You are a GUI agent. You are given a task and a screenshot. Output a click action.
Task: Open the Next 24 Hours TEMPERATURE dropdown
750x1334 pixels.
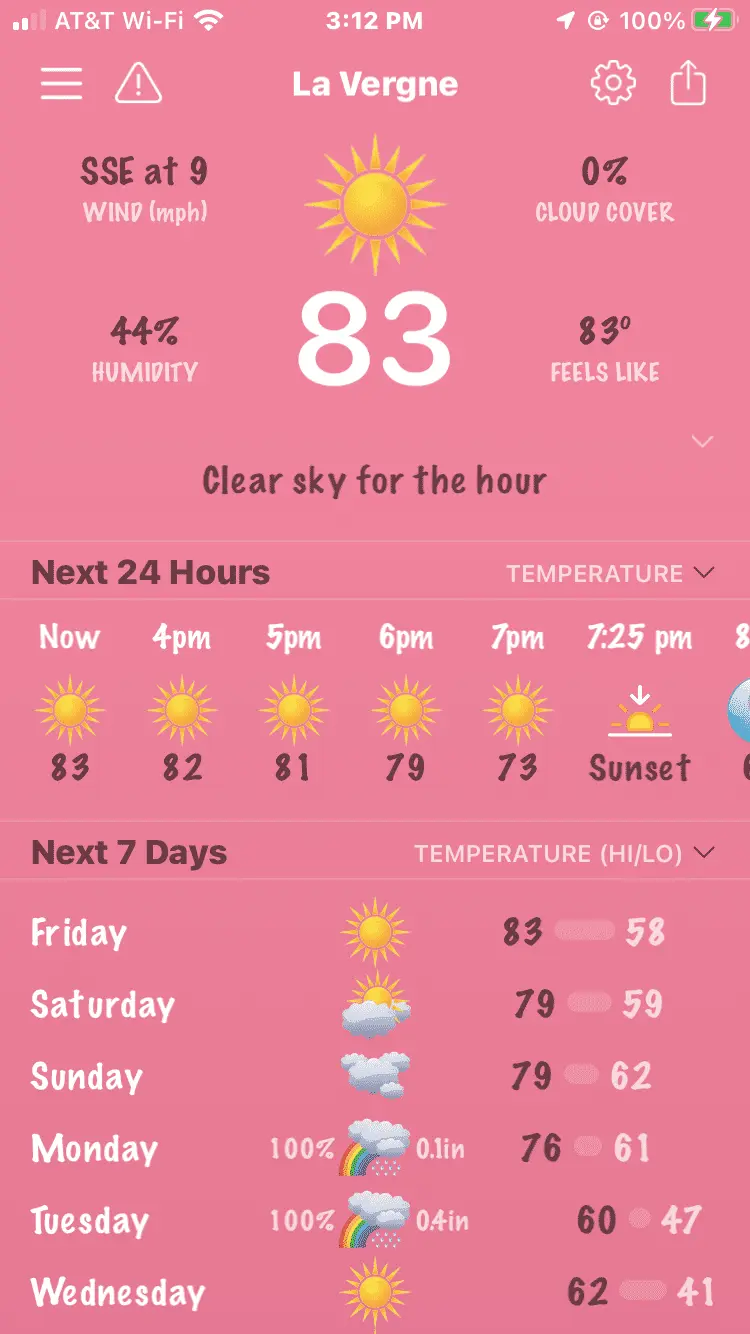click(610, 573)
